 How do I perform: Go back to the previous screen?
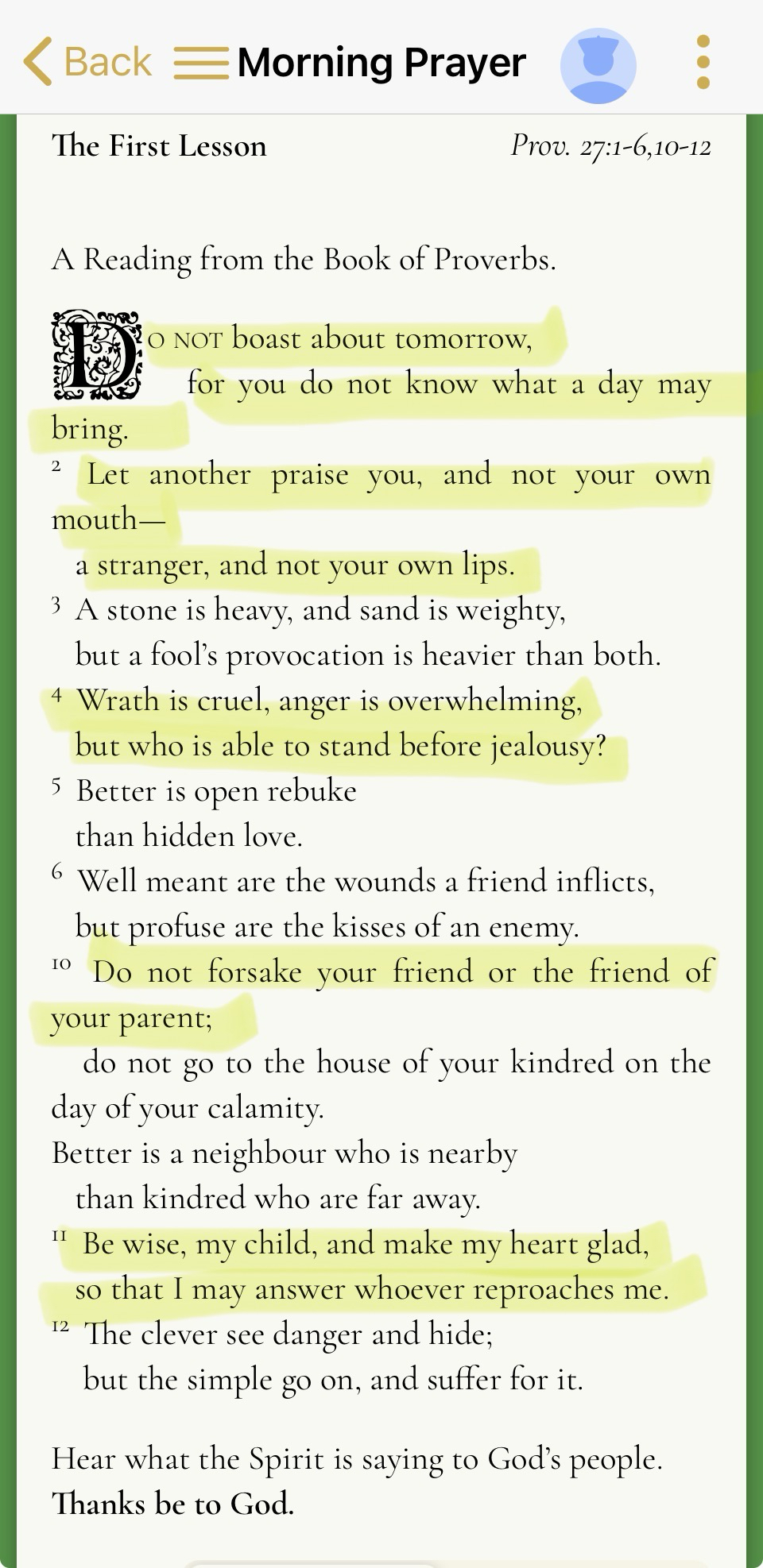pos(87,62)
